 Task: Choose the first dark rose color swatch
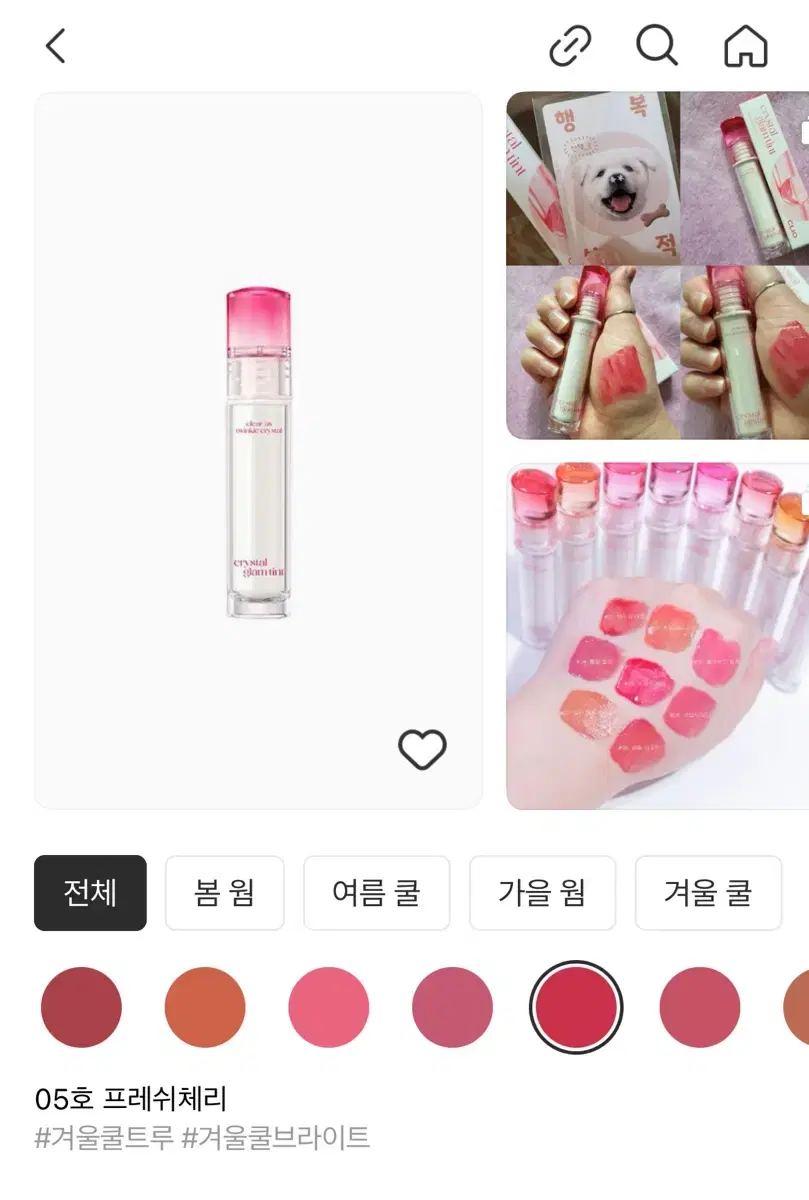[81, 1007]
